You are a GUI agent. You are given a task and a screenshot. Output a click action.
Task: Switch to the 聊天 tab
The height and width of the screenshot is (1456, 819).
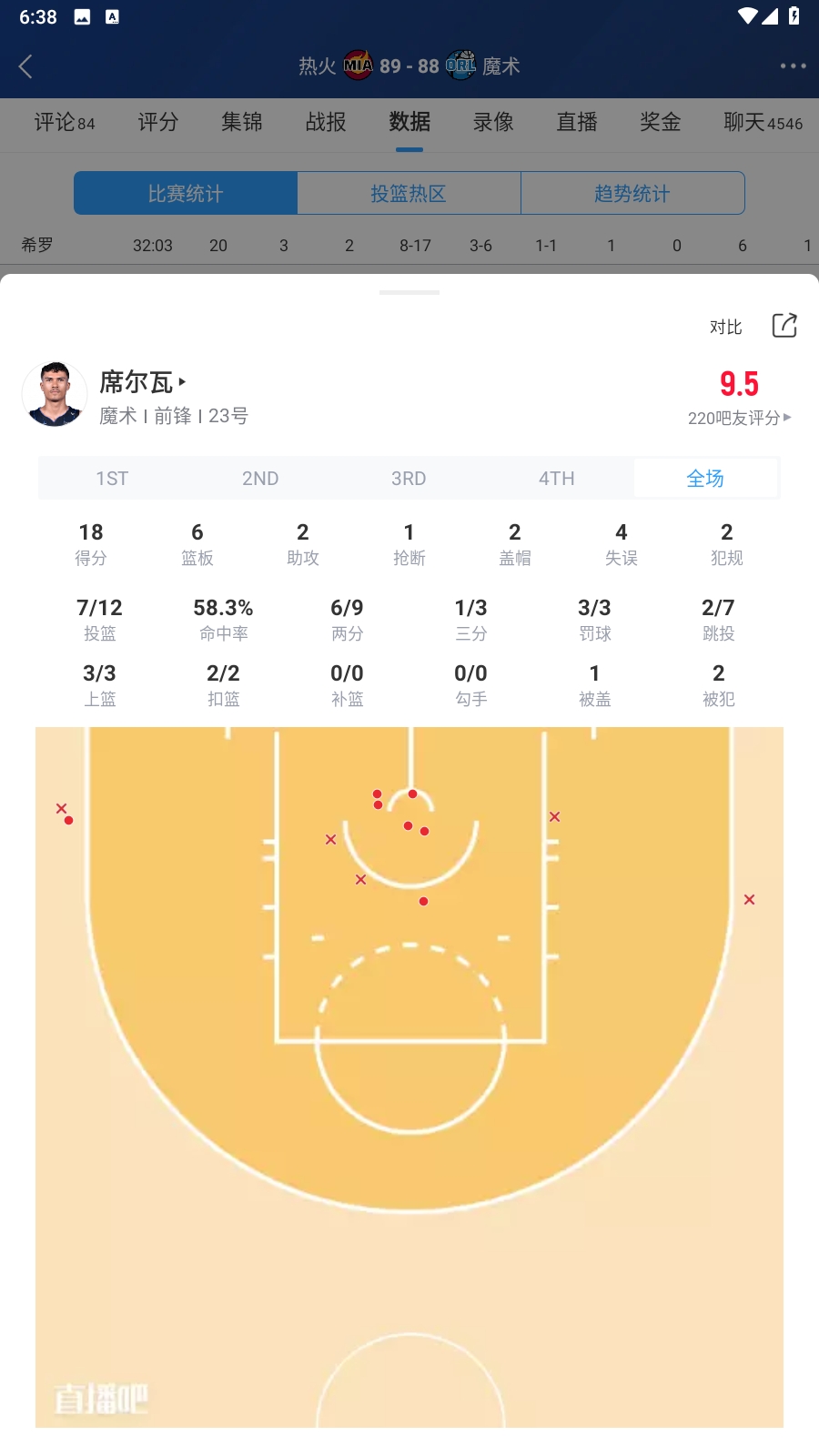tap(763, 122)
